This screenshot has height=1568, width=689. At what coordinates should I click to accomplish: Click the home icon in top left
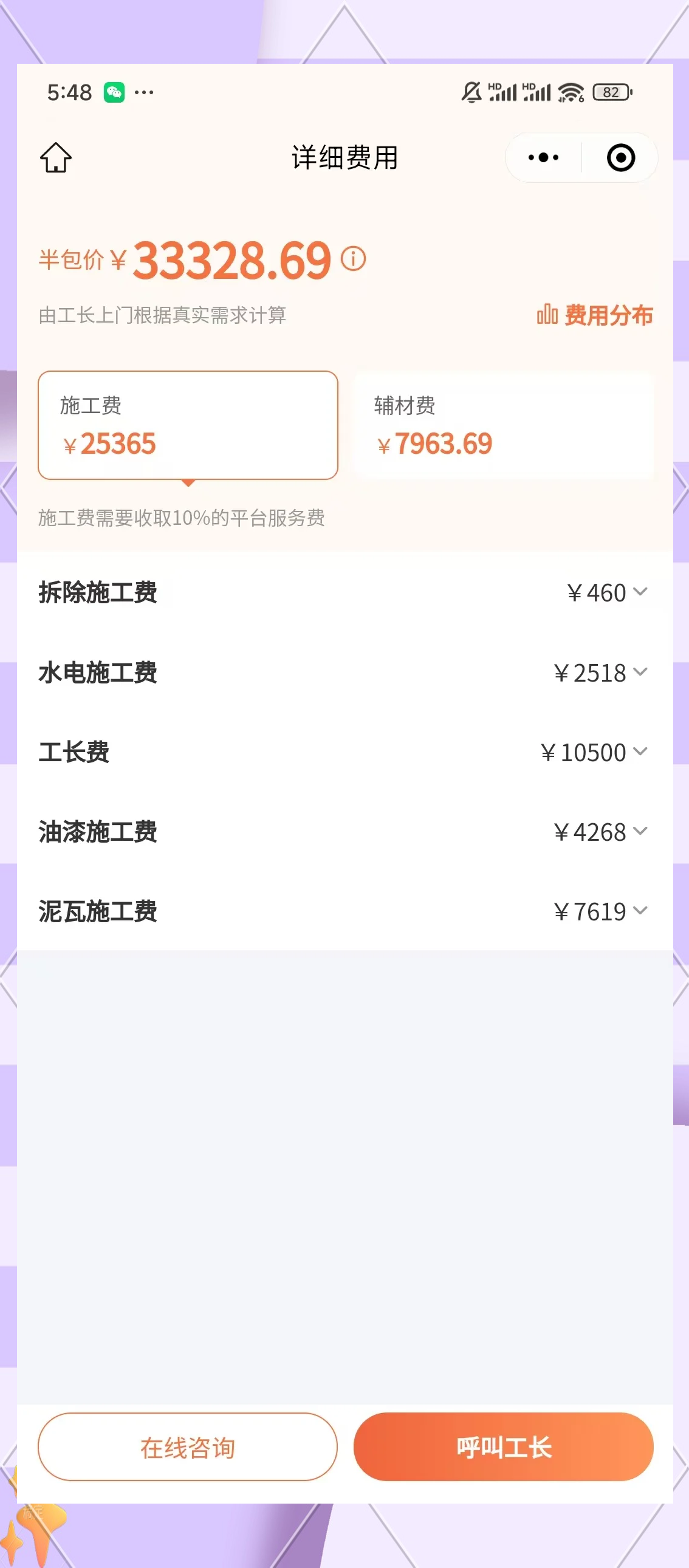click(56, 157)
